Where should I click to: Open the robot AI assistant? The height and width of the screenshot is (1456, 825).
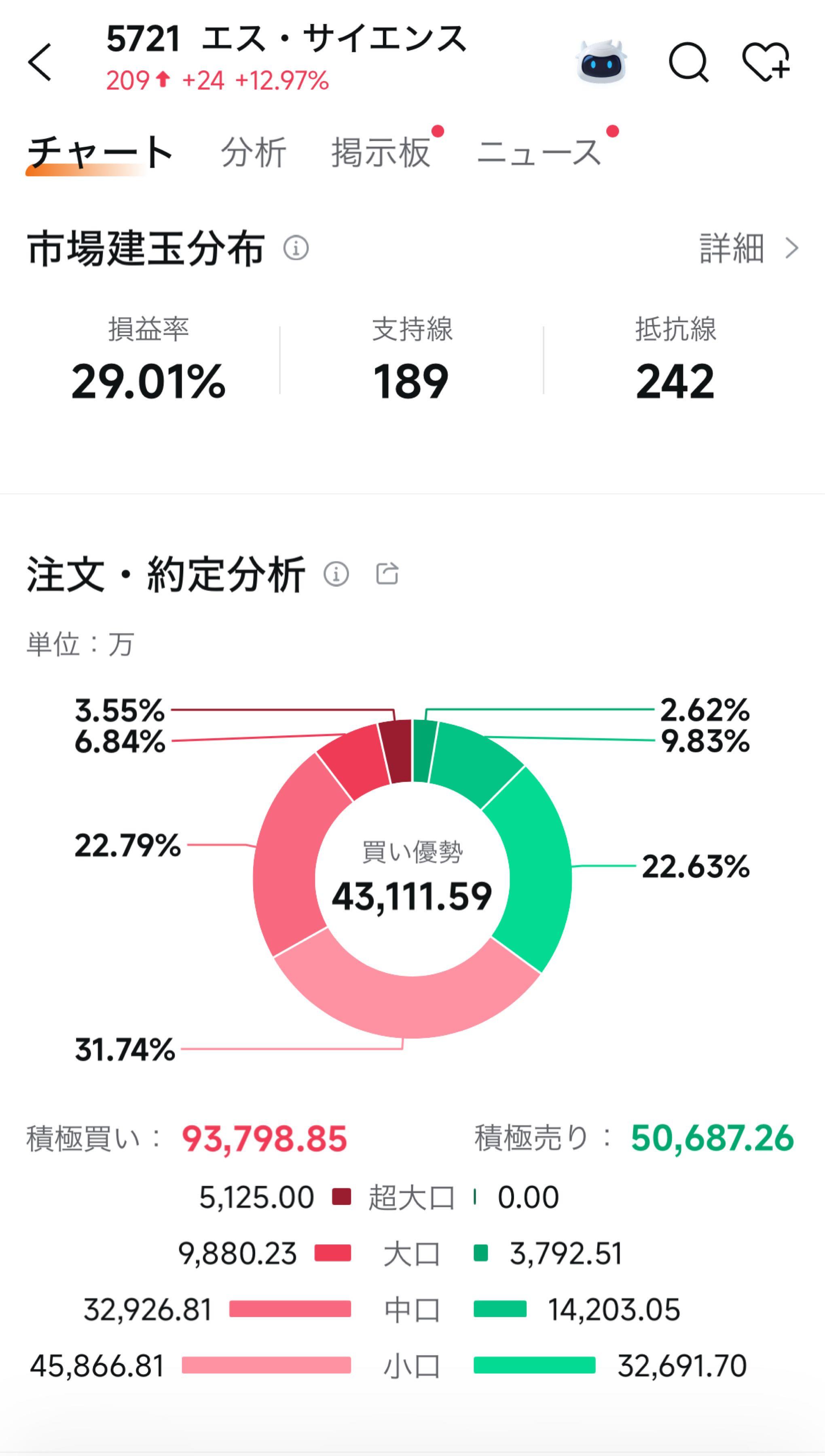click(x=601, y=62)
